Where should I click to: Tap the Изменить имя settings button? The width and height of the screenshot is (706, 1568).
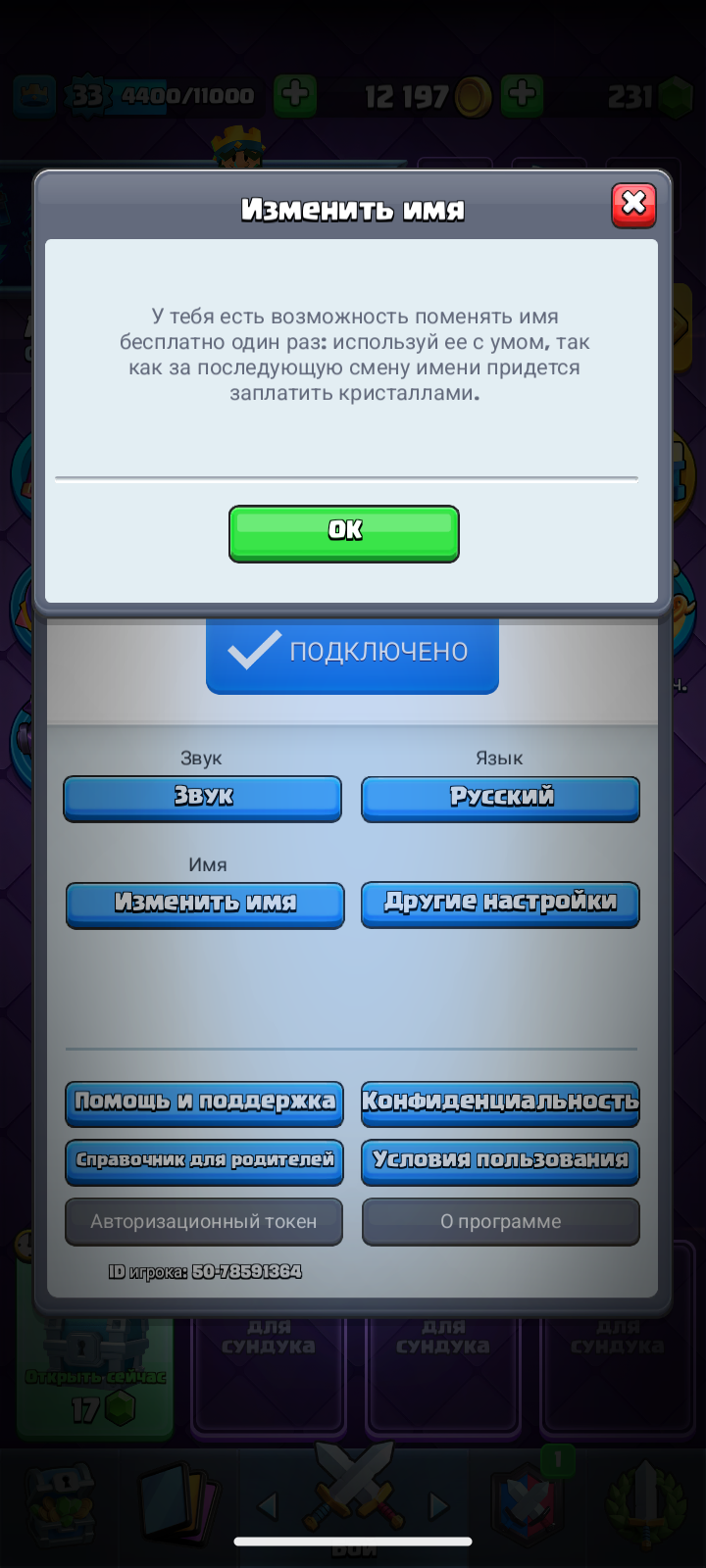coord(205,905)
